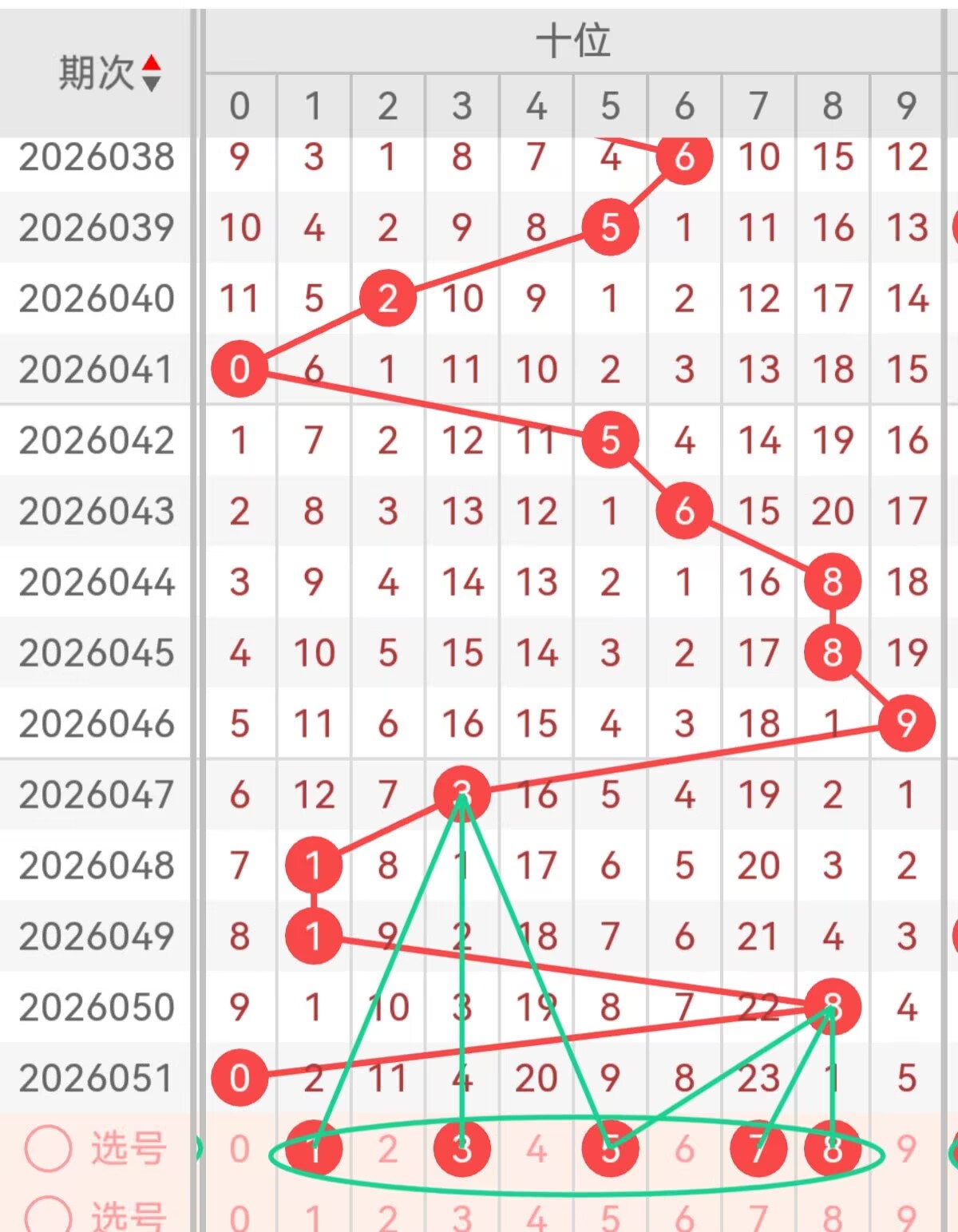
Task: Deselect red ball 1 in the first 选号 row
Action: coord(314,1149)
